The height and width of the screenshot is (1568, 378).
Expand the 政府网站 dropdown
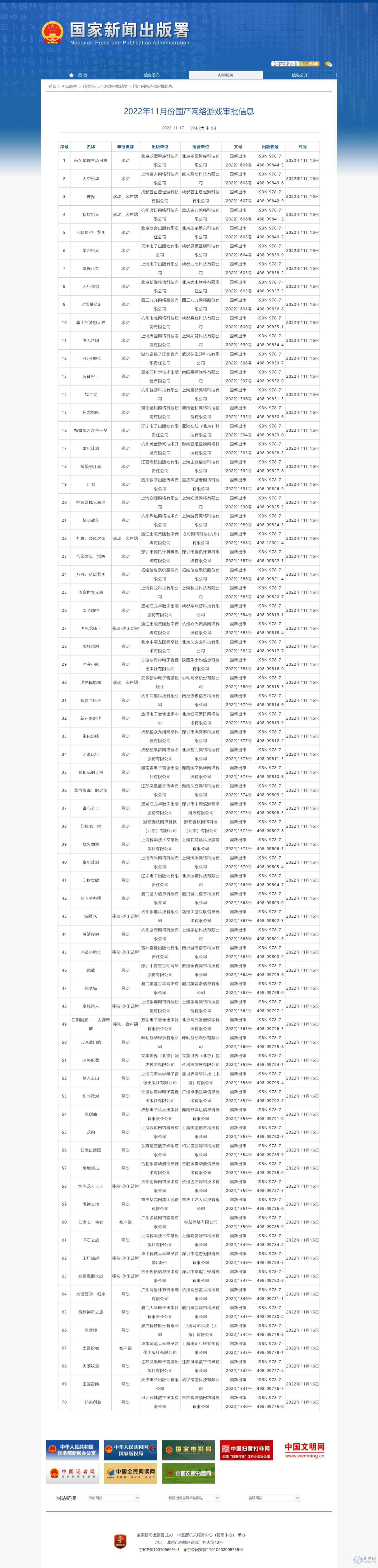tap(113, 1498)
